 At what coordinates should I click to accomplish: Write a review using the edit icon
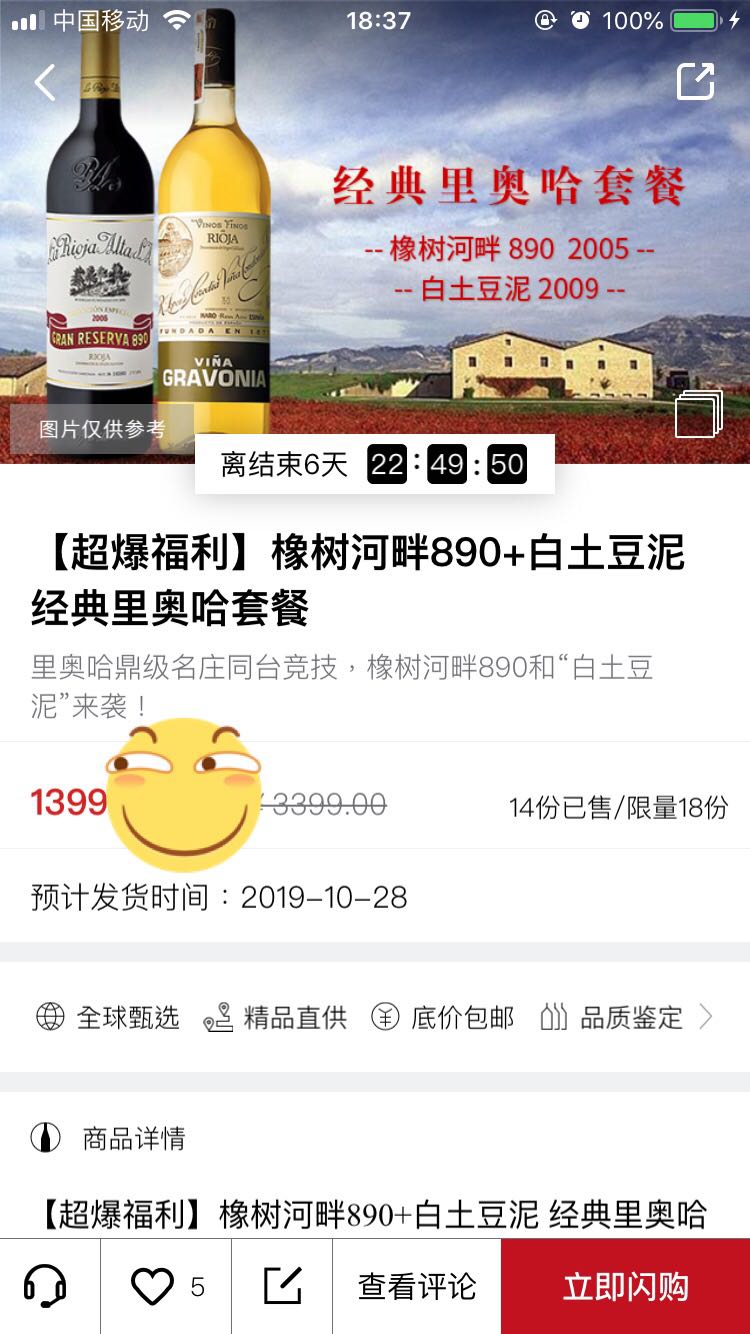(x=283, y=1286)
